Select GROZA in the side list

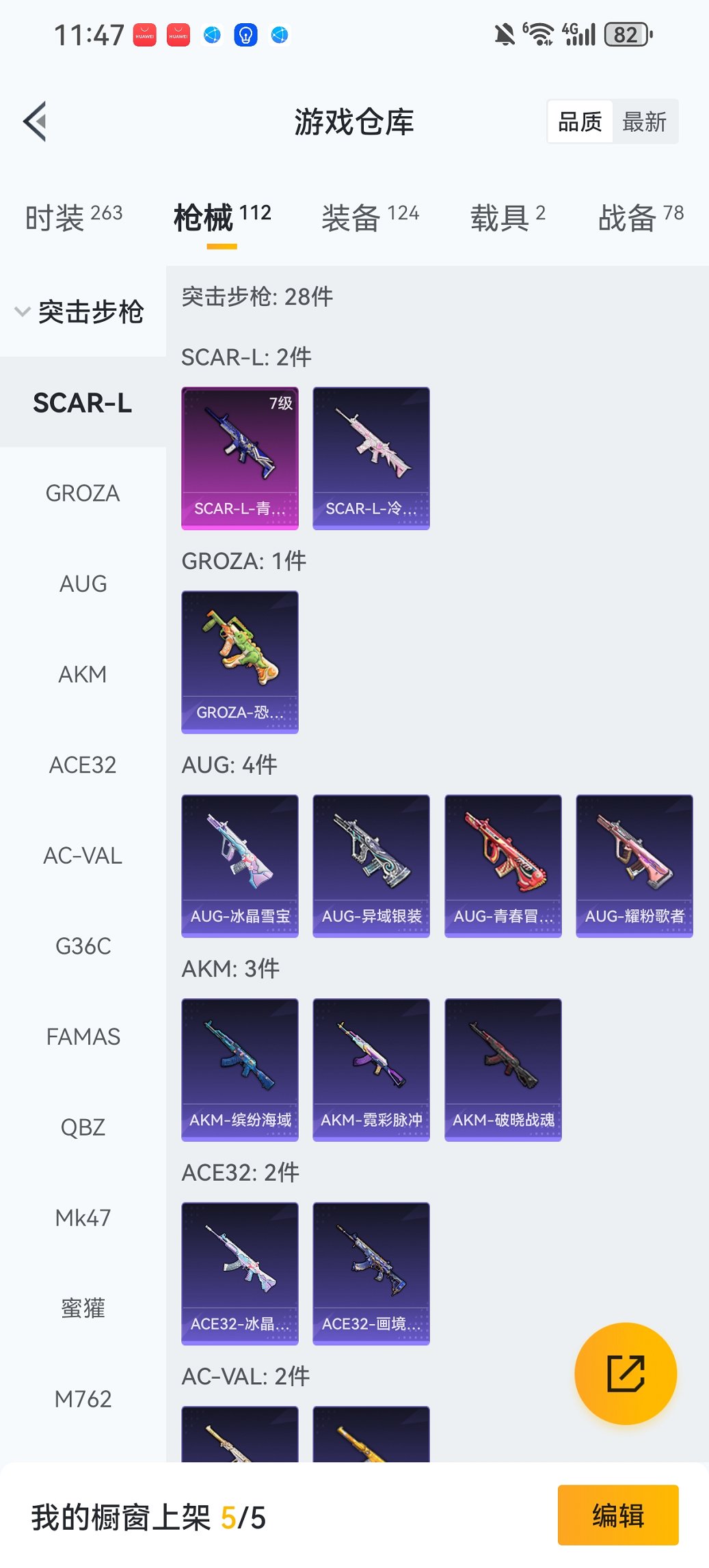pyautogui.click(x=83, y=493)
